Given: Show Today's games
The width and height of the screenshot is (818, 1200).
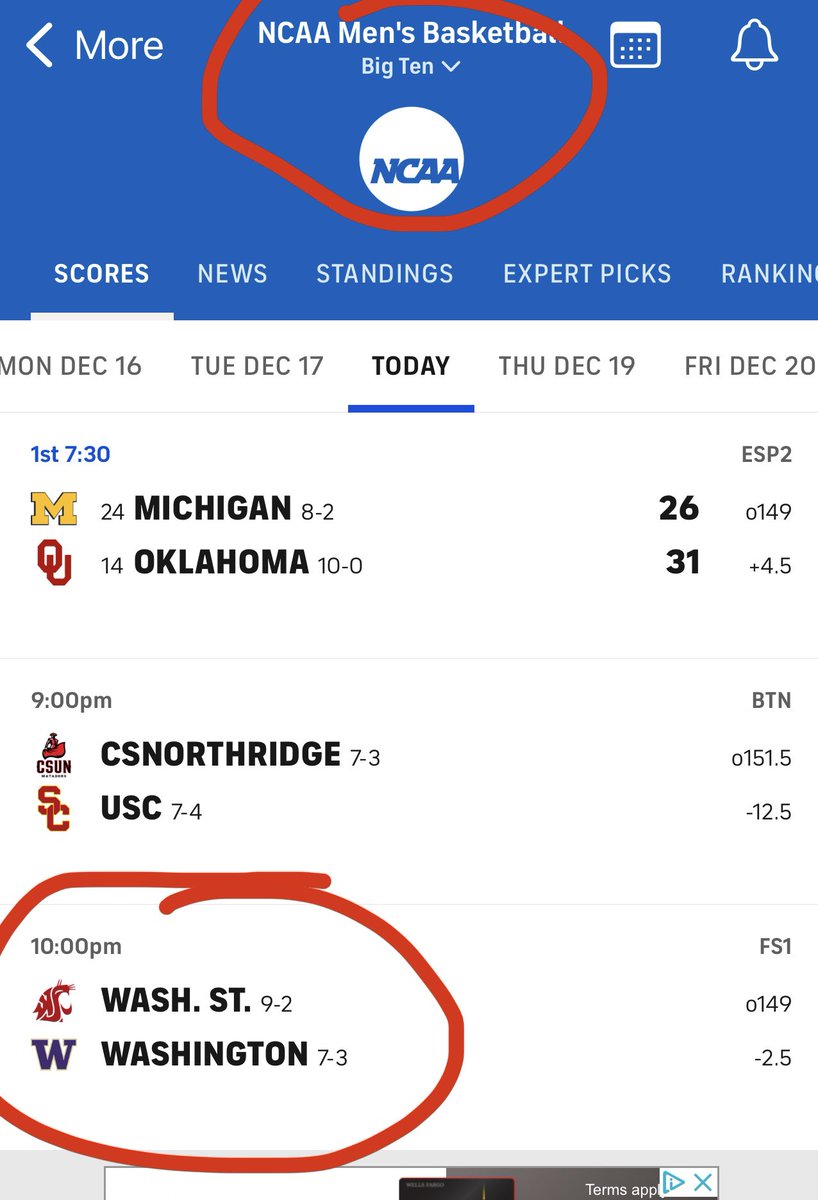Looking at the screenshot, I should point(410,366).
